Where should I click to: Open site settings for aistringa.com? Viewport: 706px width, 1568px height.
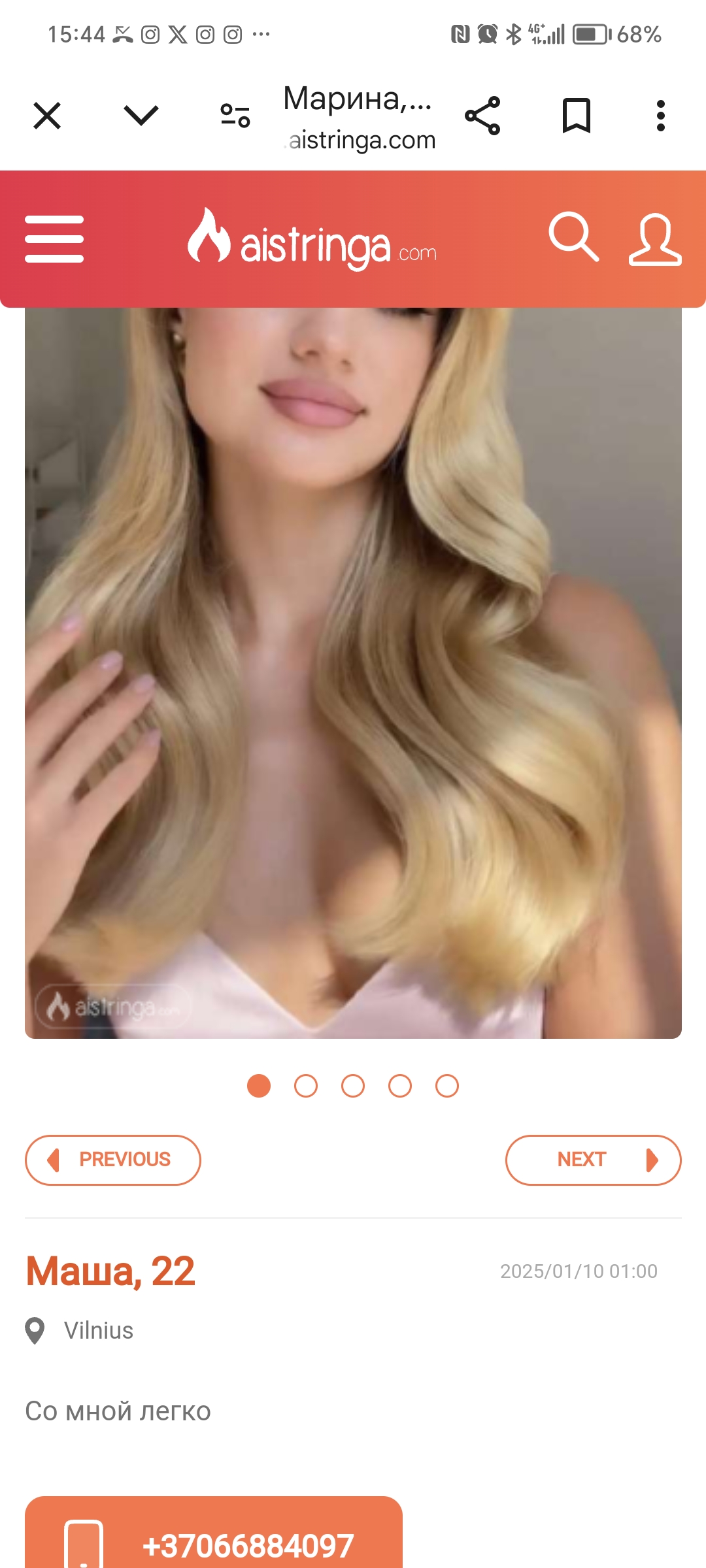click(x=235, y=116)
